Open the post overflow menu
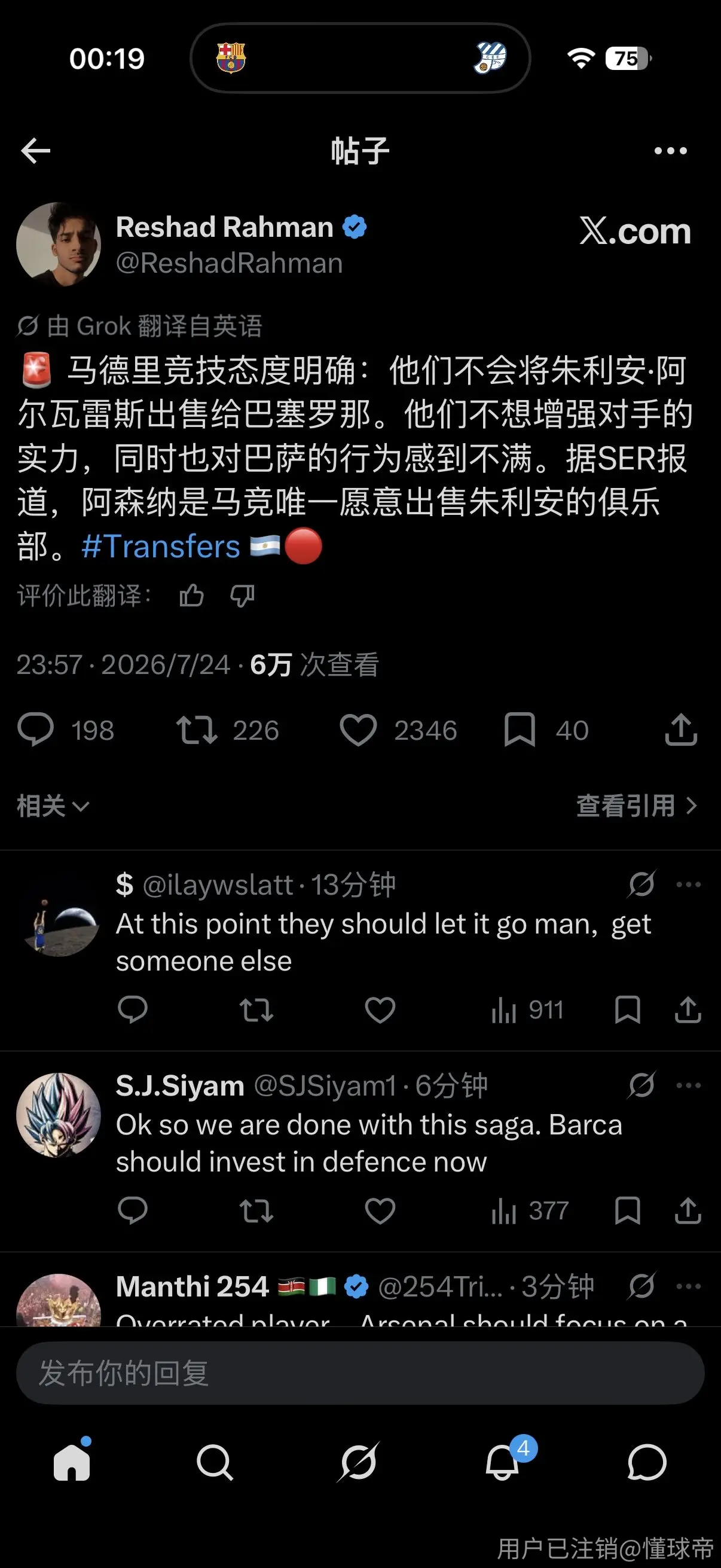 click(670, 151)
